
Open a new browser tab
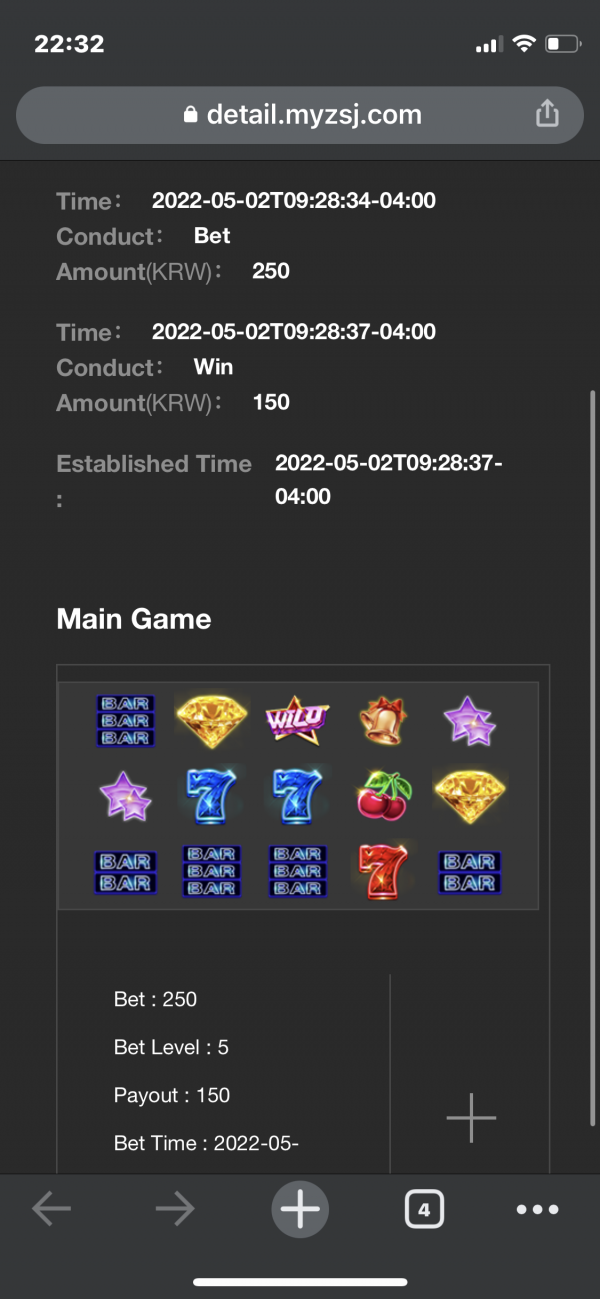[299, 1210]
